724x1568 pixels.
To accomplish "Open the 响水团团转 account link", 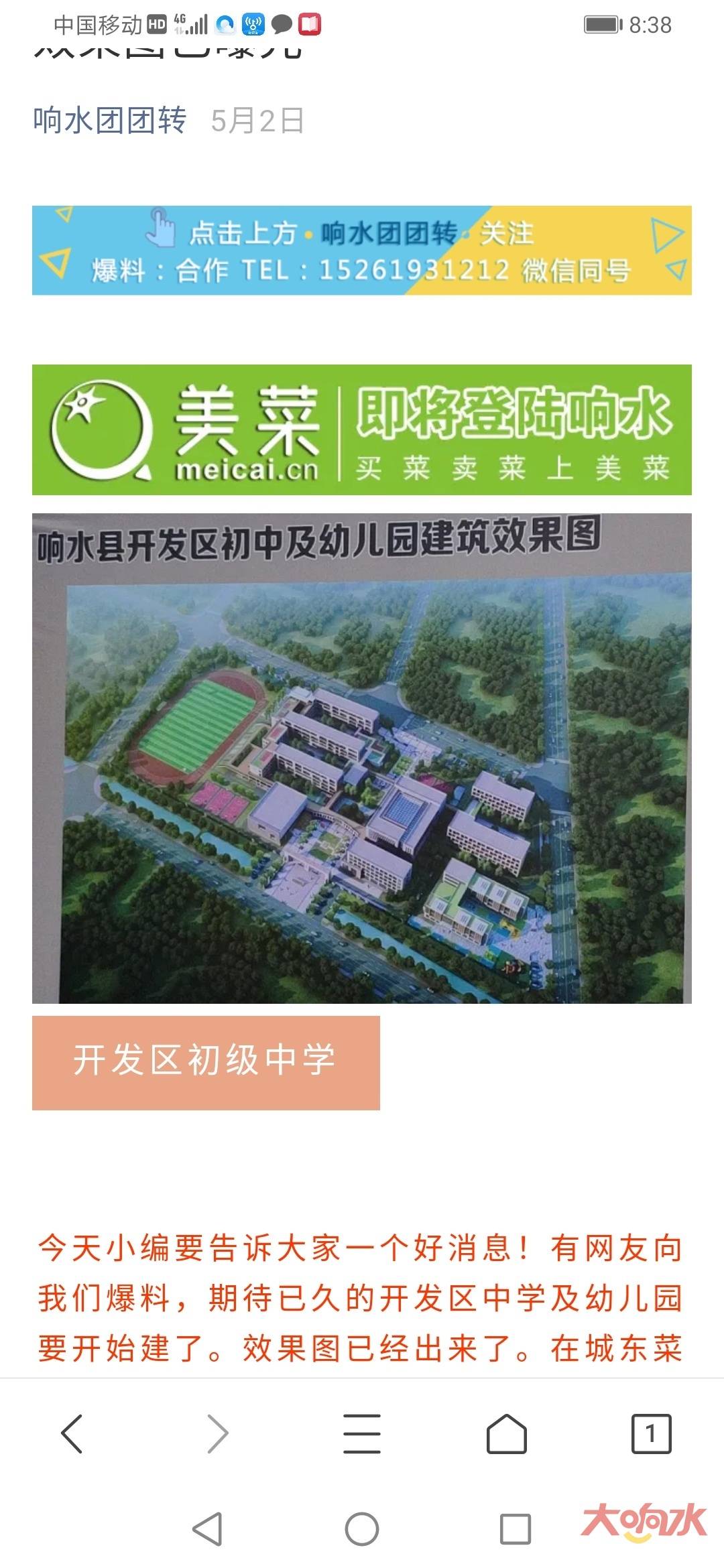I will 110,121.
